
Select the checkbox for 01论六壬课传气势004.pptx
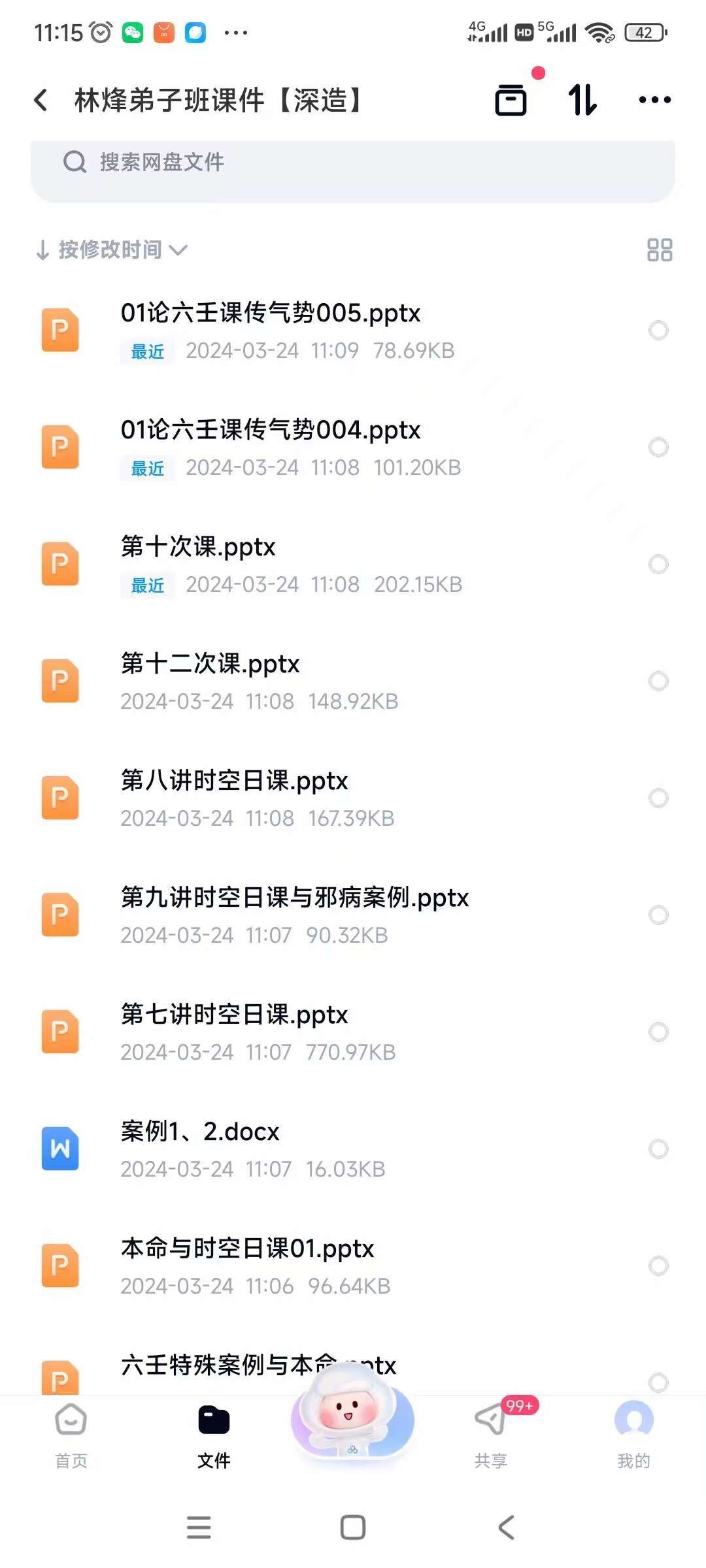(x=658, y=448)
